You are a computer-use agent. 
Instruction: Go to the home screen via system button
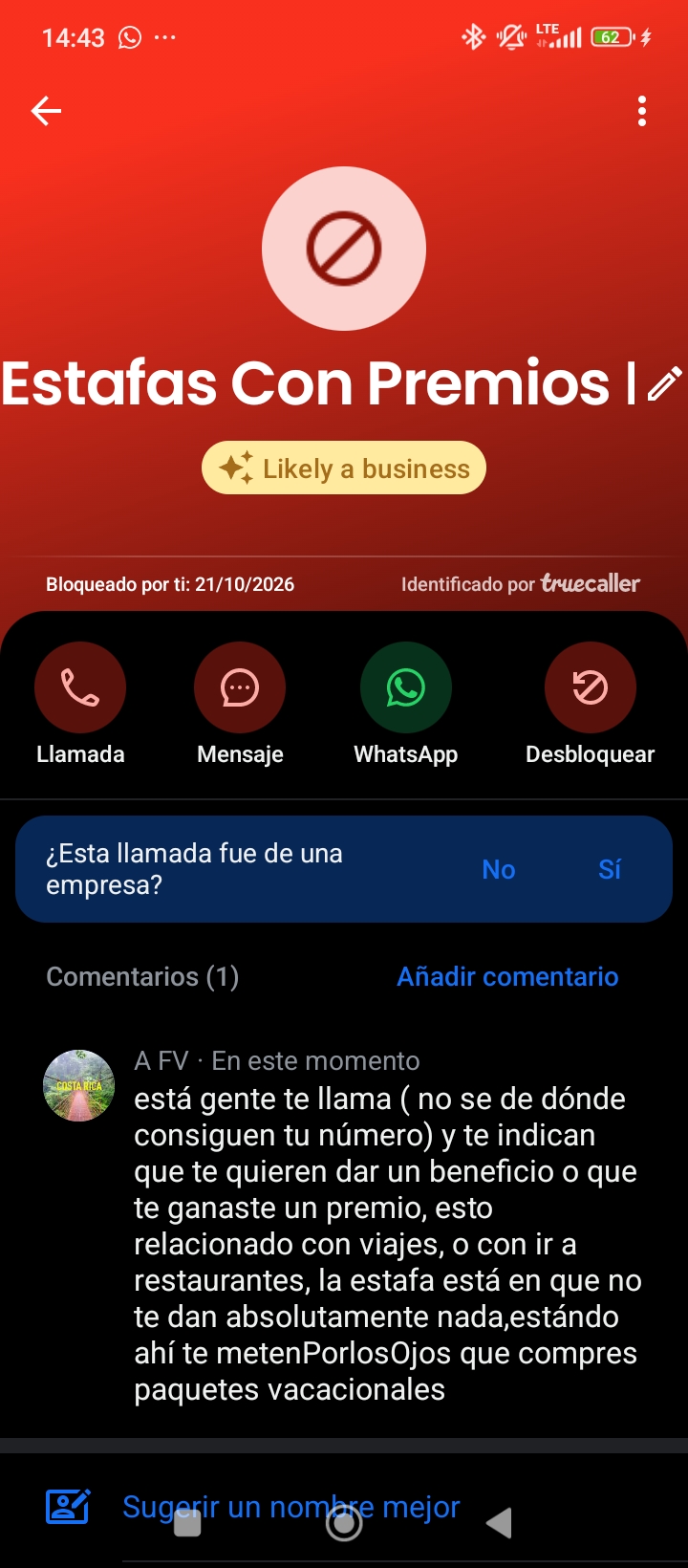(x=344, y=1524)
